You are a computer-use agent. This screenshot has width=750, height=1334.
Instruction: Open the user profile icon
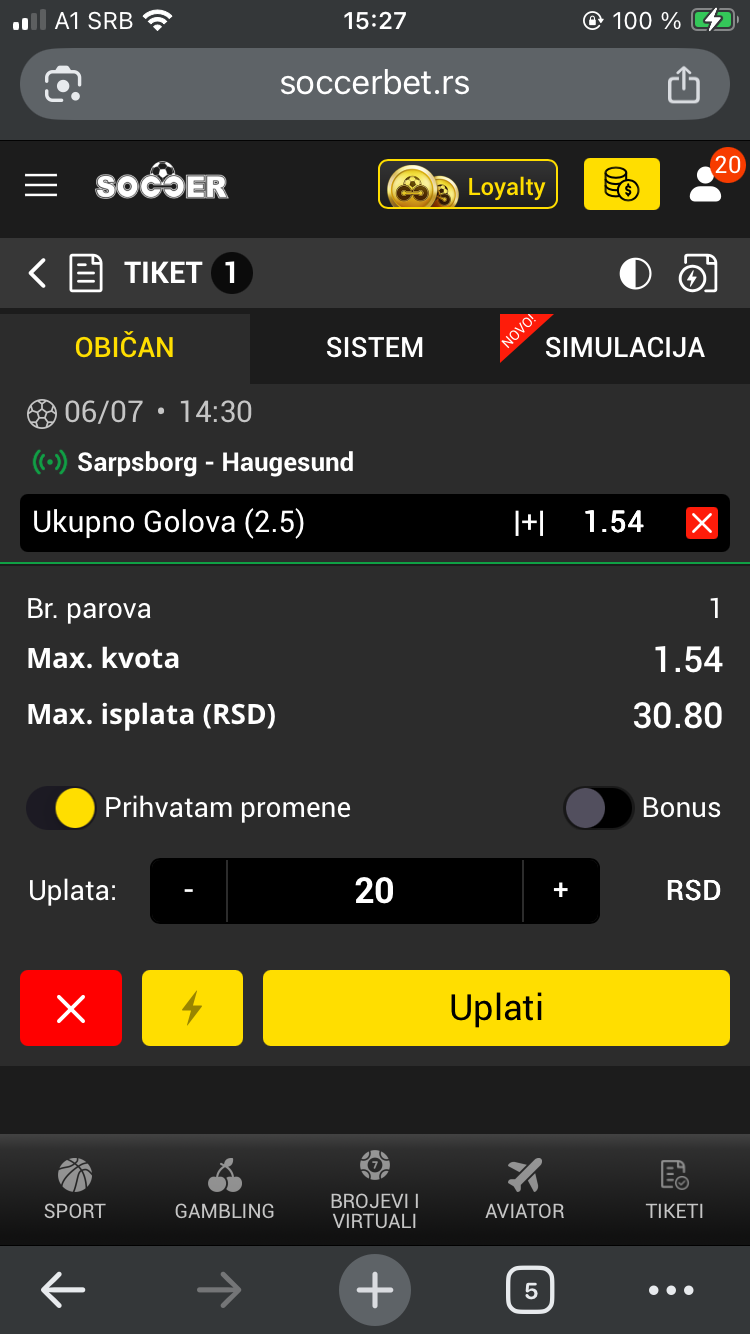(707, 184)
